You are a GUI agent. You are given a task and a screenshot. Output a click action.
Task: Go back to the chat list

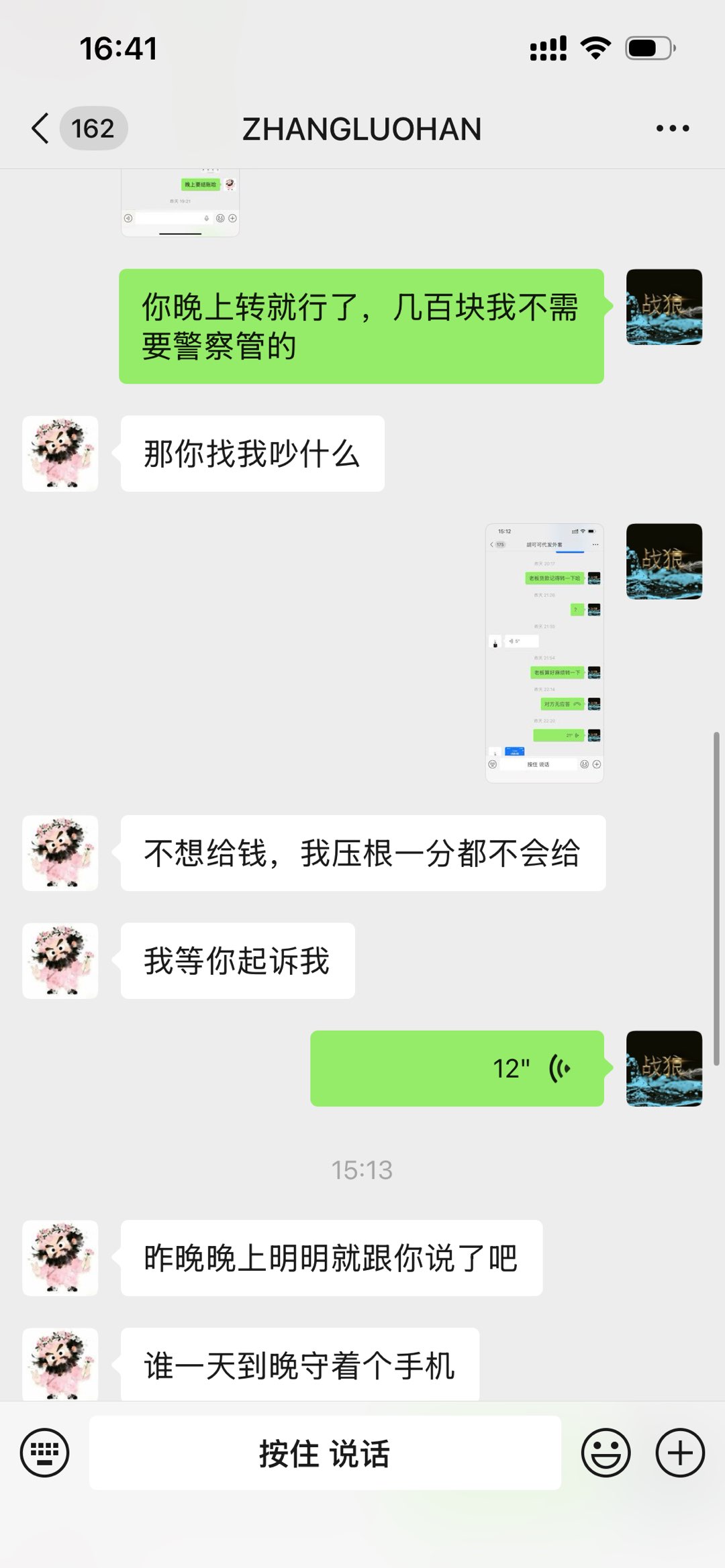(x=42, y=128)
